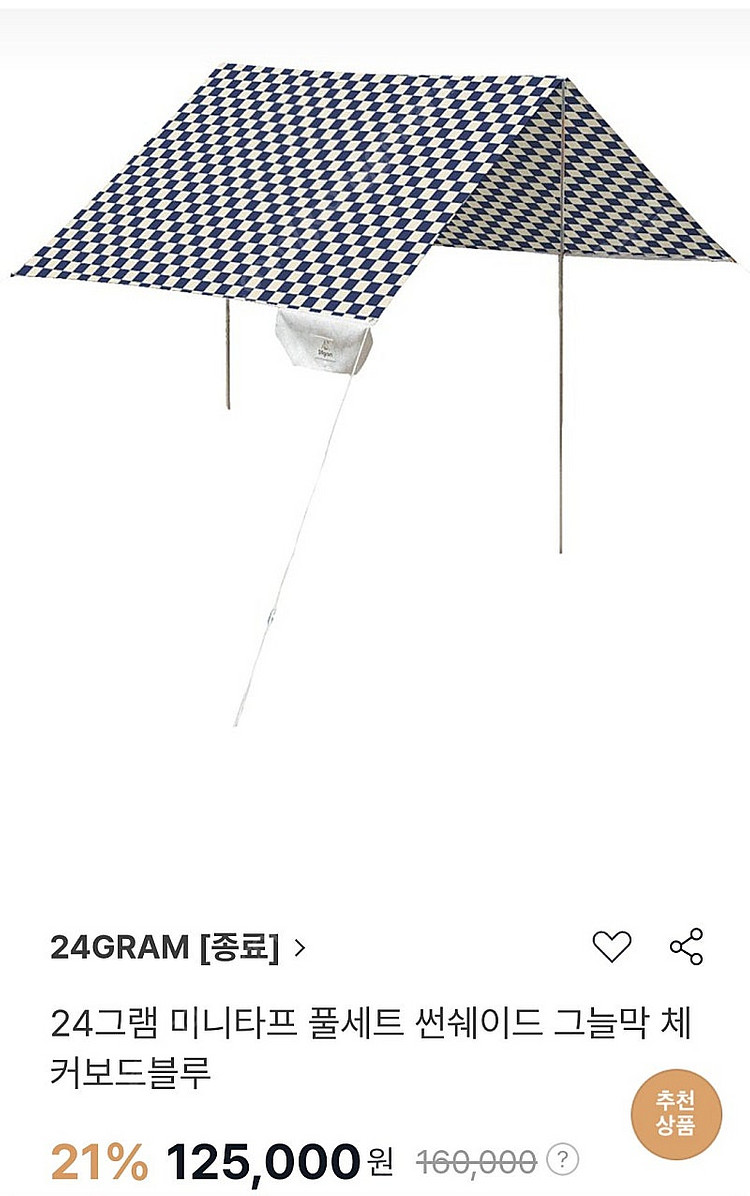Add this product to wishlist with heart
Image resolution: width=750 pixels, height=1196 pixels.
(611, 946)
